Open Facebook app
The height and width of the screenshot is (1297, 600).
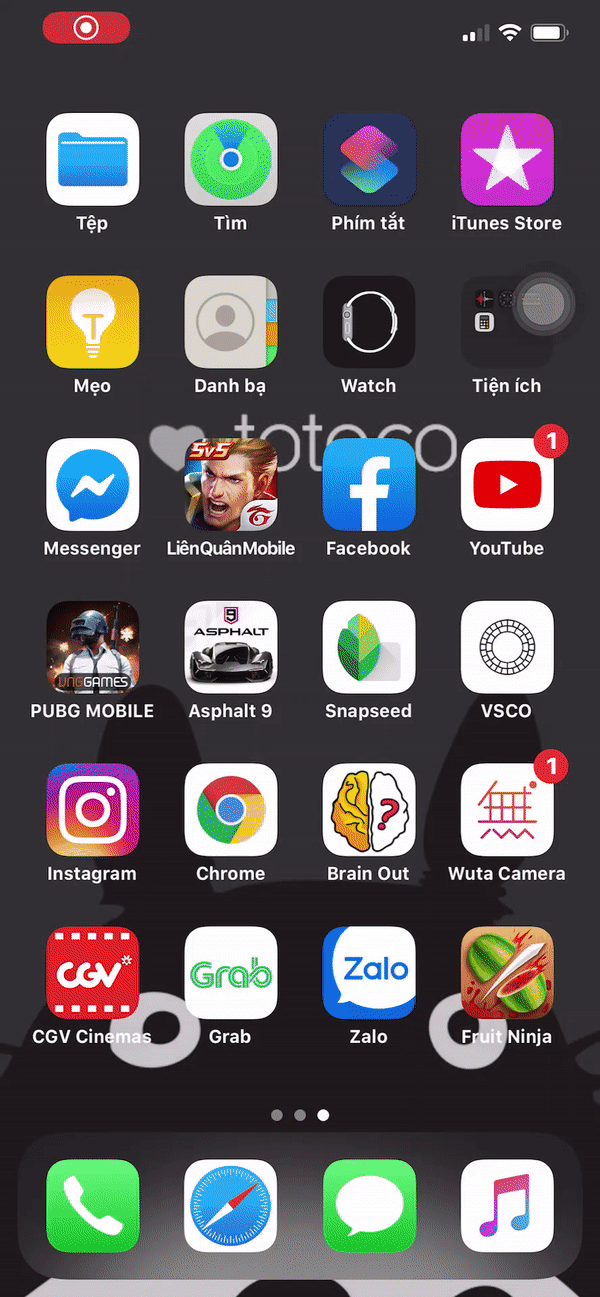(x=369, y=485)
